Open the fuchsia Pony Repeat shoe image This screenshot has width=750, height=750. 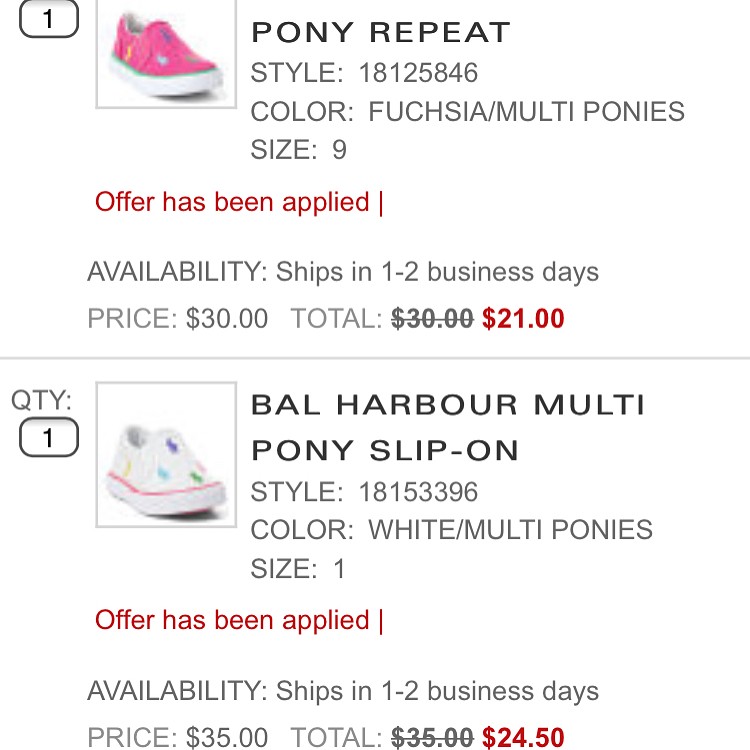point(166,50)
